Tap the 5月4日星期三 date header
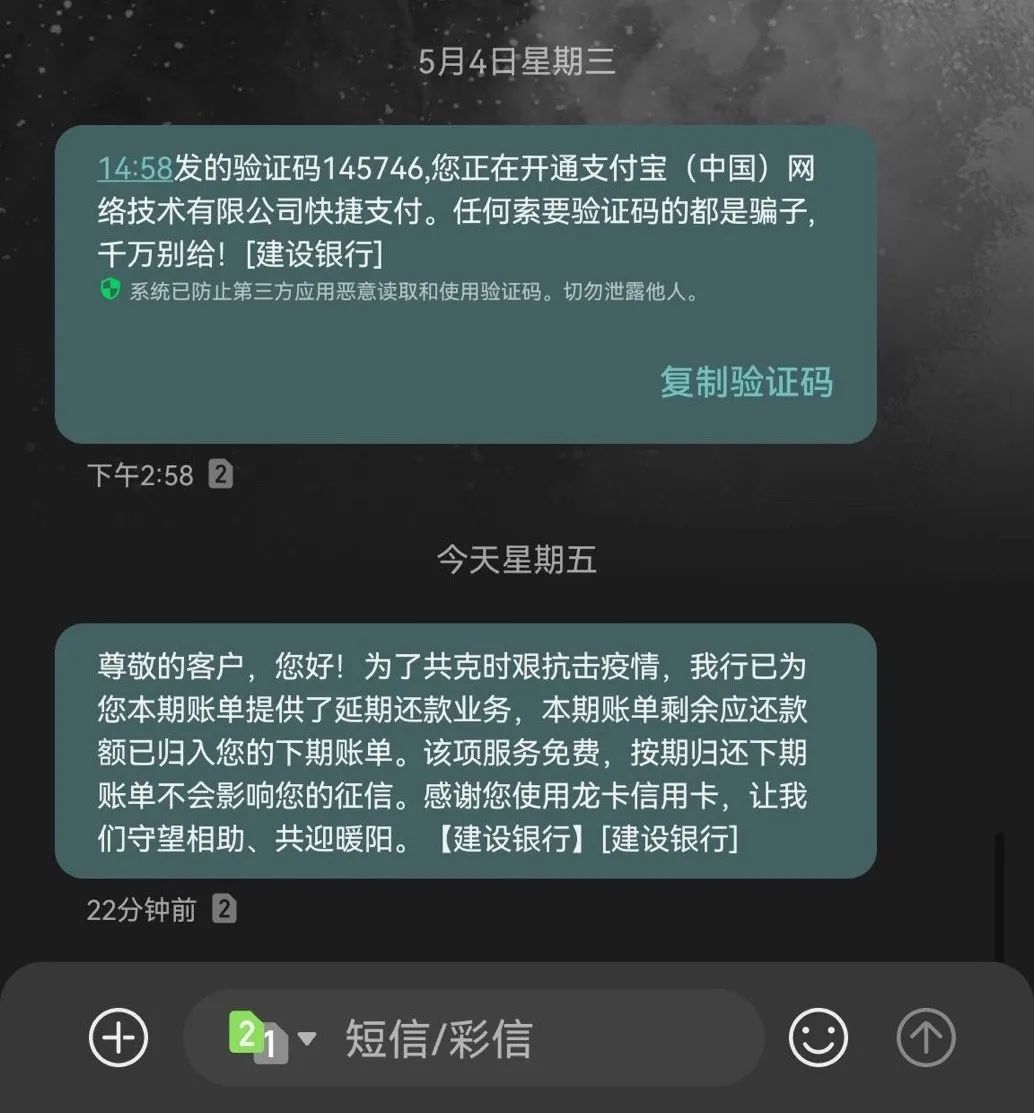 click(517, 63)
